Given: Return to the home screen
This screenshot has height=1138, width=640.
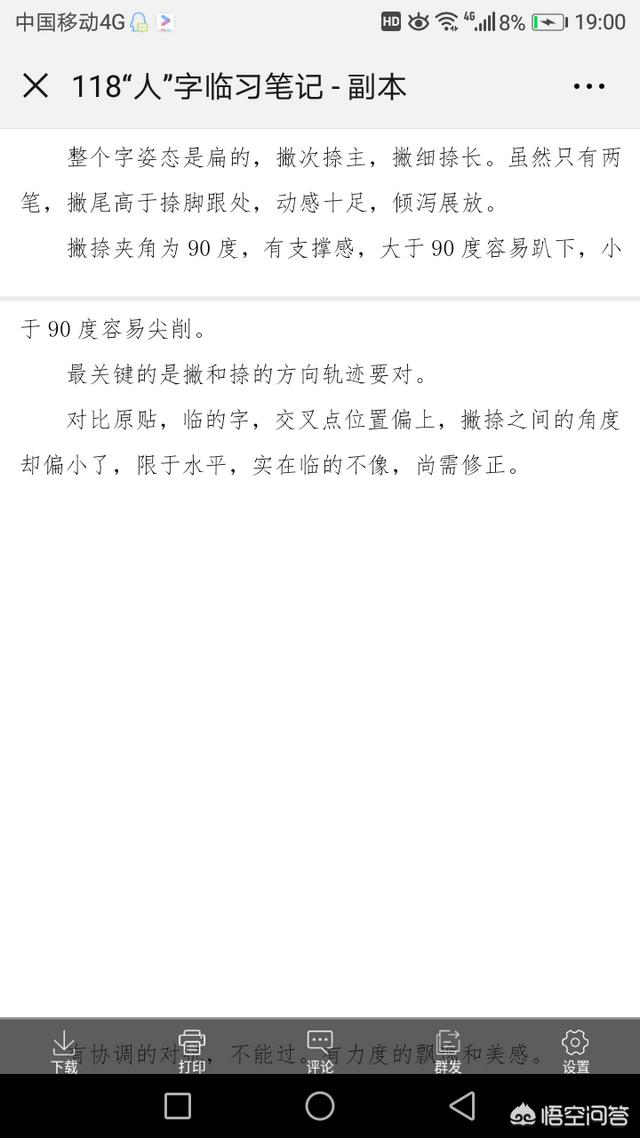Looking at the screenshot, I should (x=320, y=1105).
